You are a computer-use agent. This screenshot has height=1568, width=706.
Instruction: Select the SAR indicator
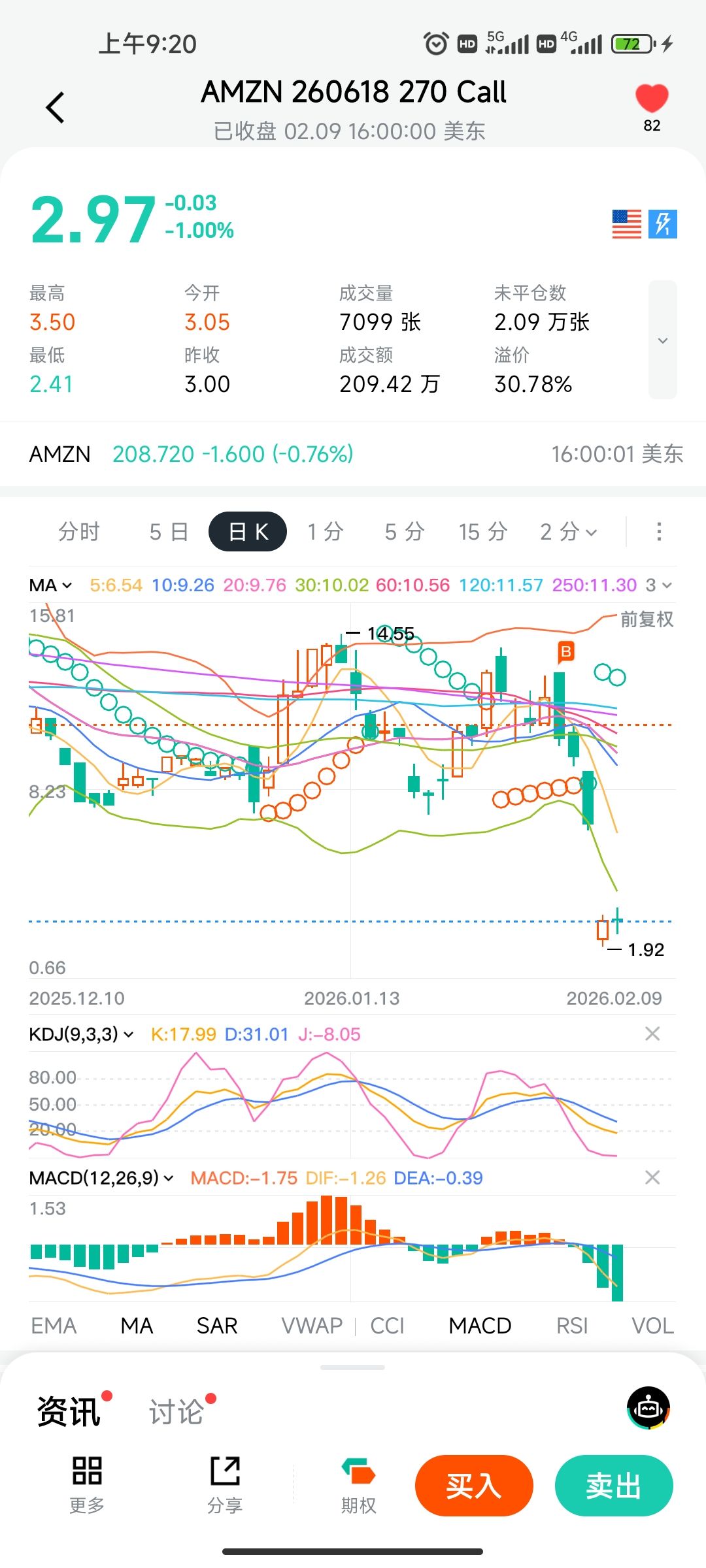click(217, 1326)
